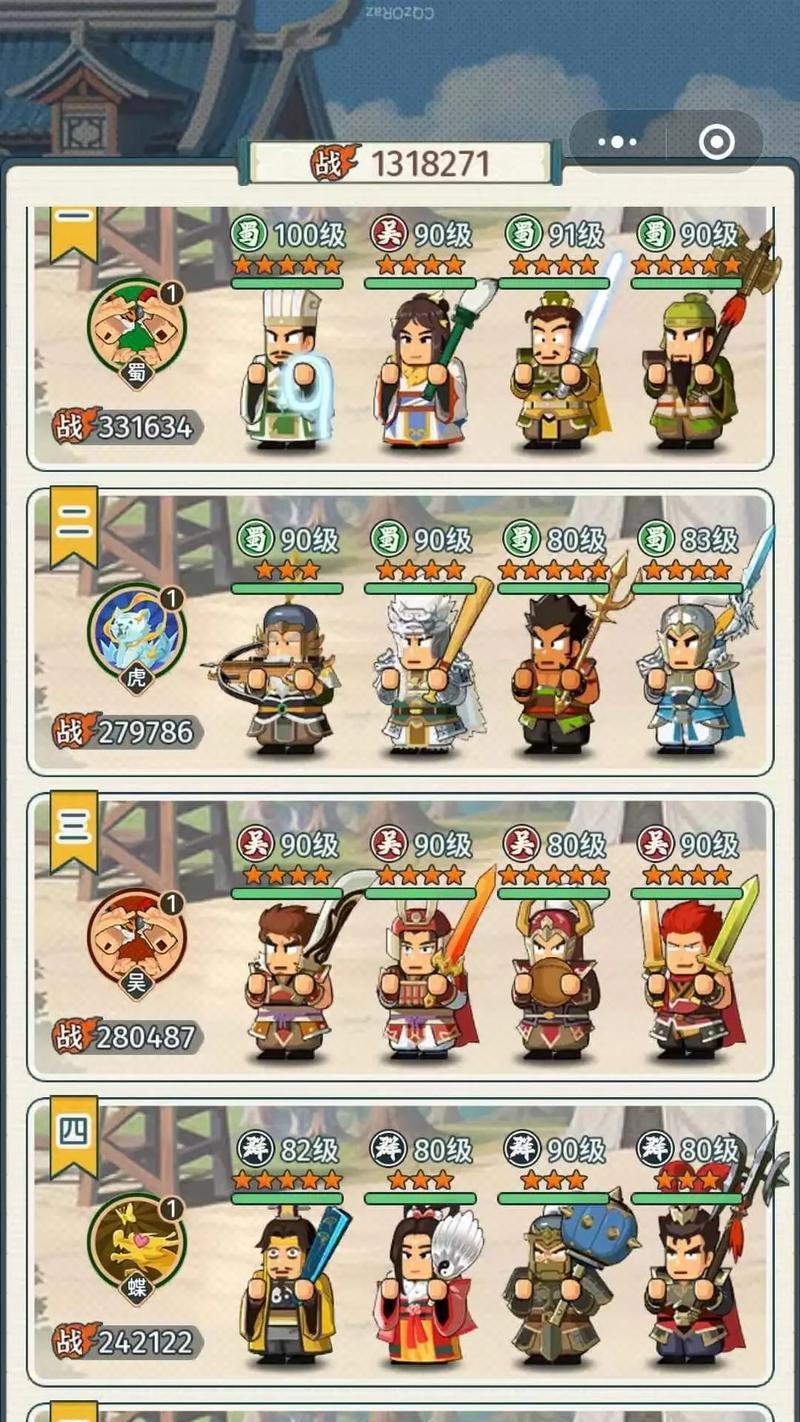Screen dimensions: 800x1422
Task: Open the mini program more-options menu
Action: (x=616, y=142)
